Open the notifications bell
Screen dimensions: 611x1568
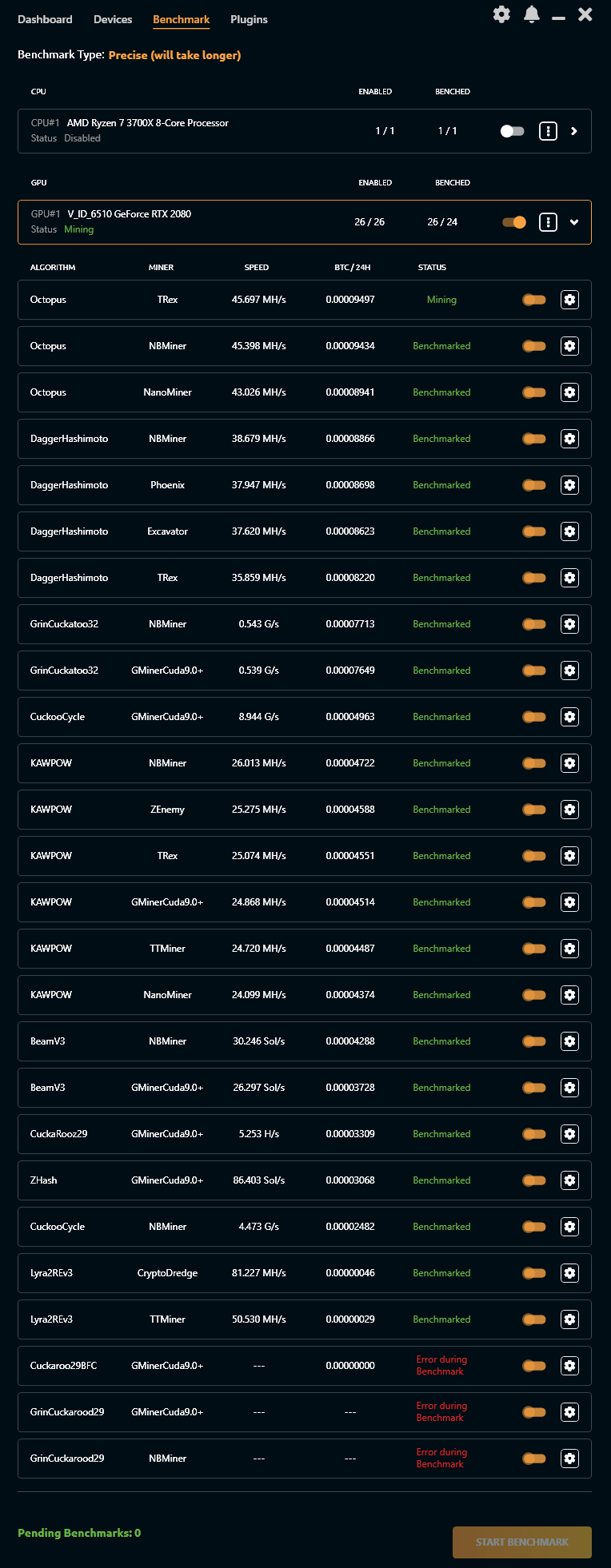(531, 14)
